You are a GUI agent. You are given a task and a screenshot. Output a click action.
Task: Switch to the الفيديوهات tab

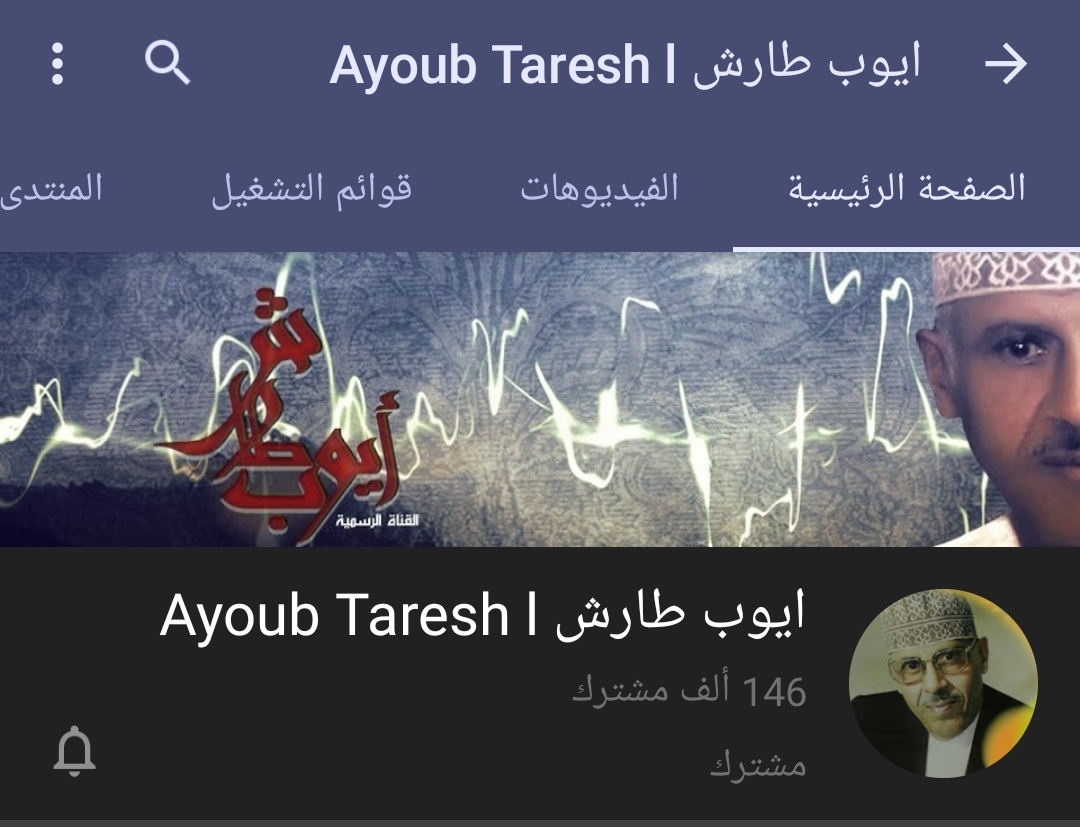[x=599, y=188]
